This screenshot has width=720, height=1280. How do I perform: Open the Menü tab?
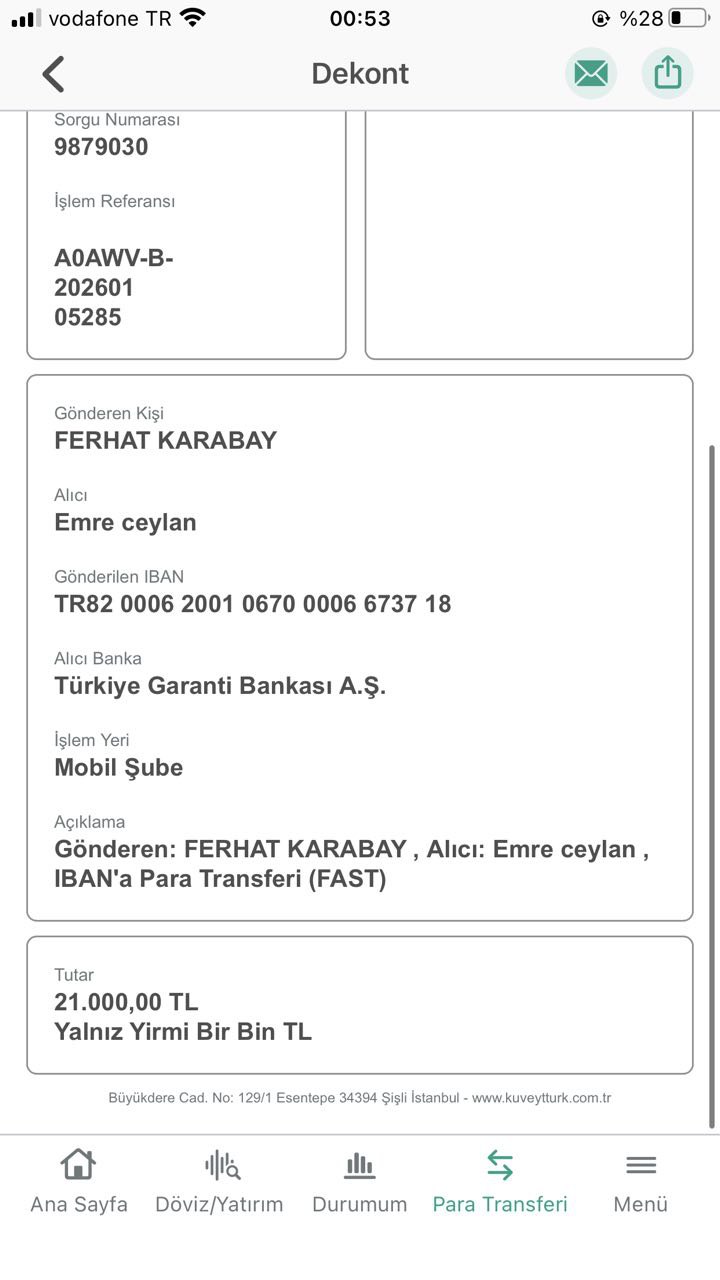tap(641, 1181)
